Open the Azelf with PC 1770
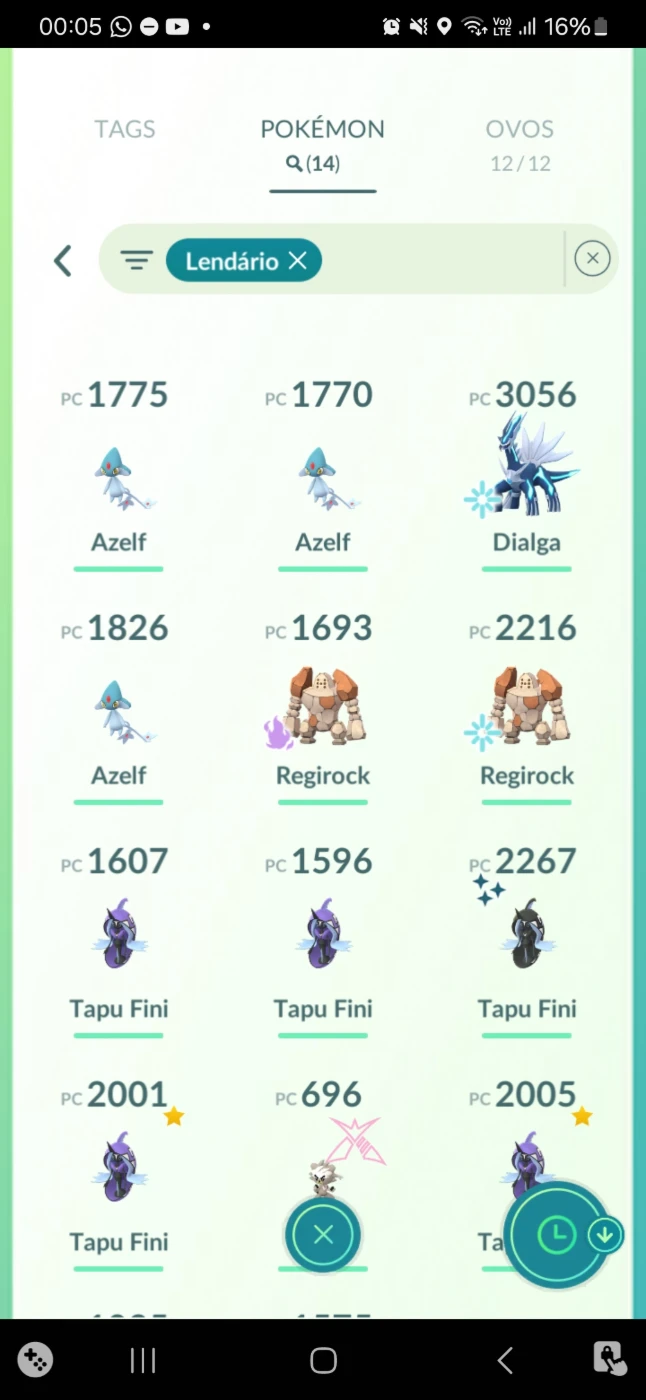646x1400 pixels. click(323, 475)
